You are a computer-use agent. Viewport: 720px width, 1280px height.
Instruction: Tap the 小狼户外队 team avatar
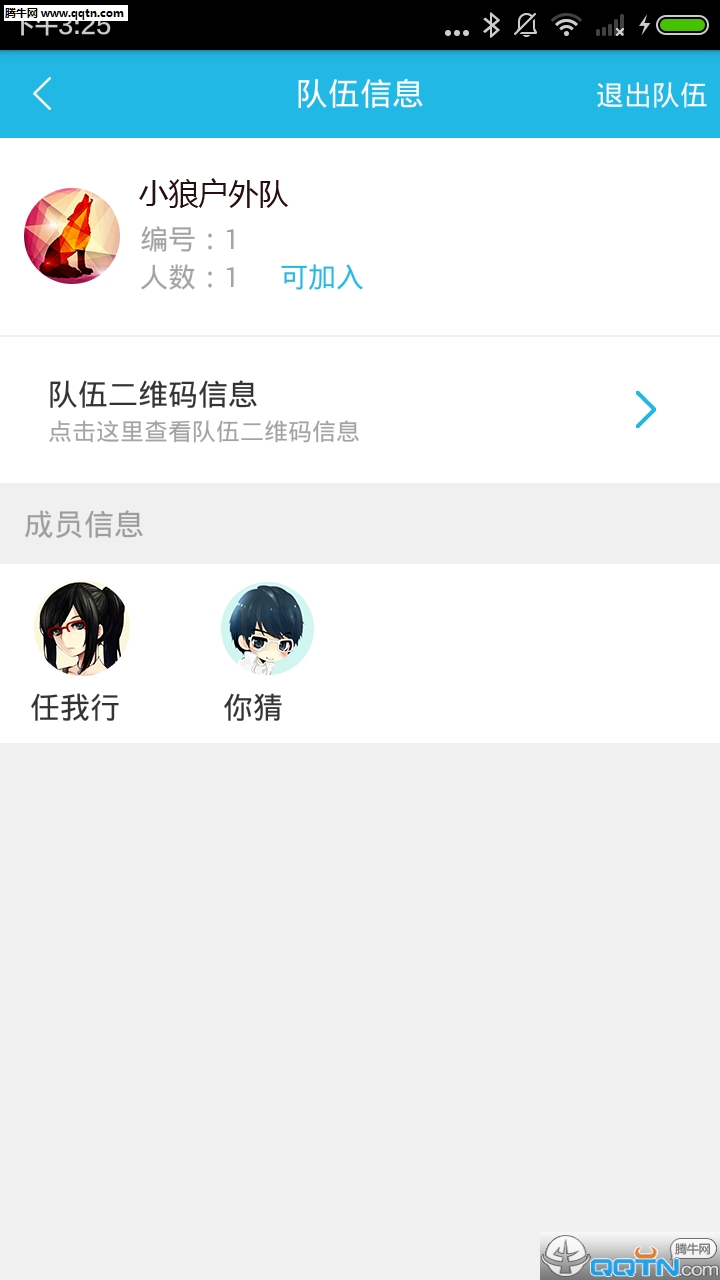(72, 236)
